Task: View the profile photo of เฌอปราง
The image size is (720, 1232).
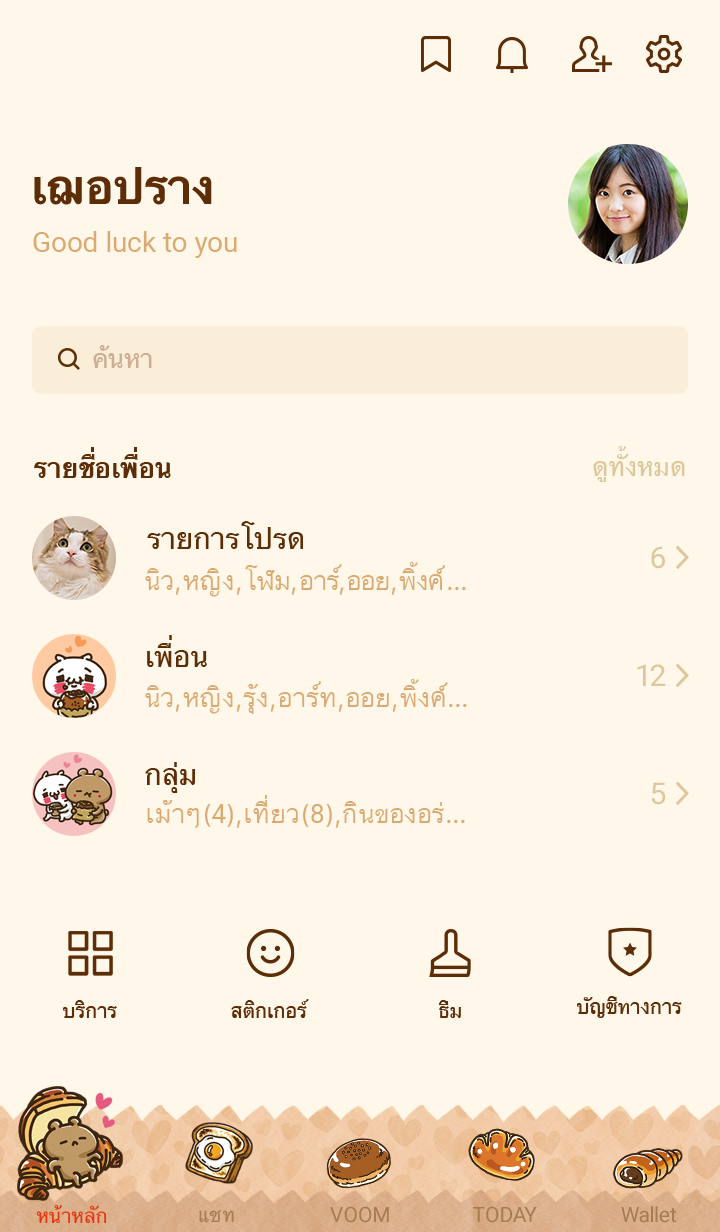Action: click(x=628, y=204)
